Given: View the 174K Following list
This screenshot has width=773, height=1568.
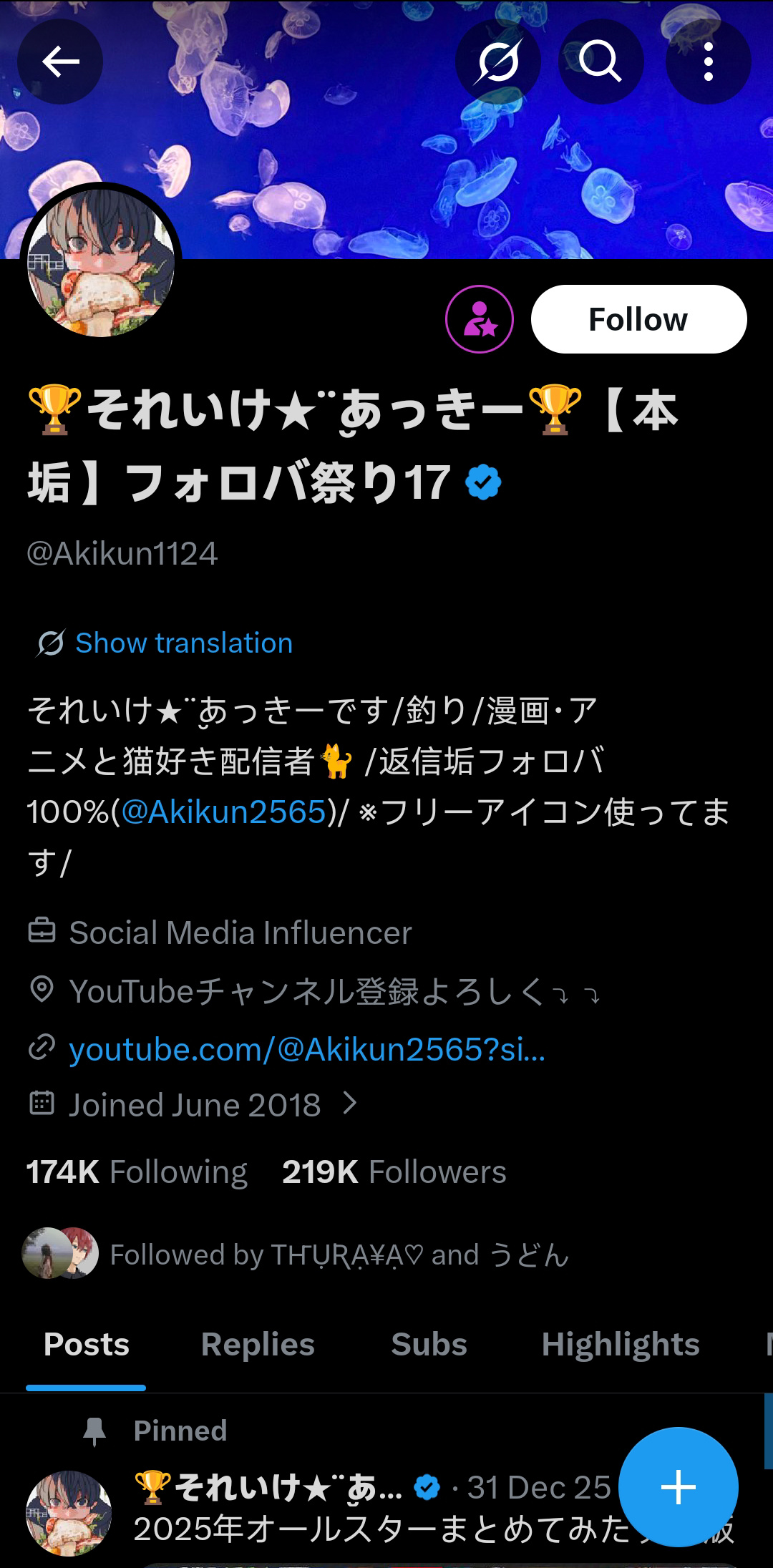Looking at the screenshot, I should coord(137,1172).
